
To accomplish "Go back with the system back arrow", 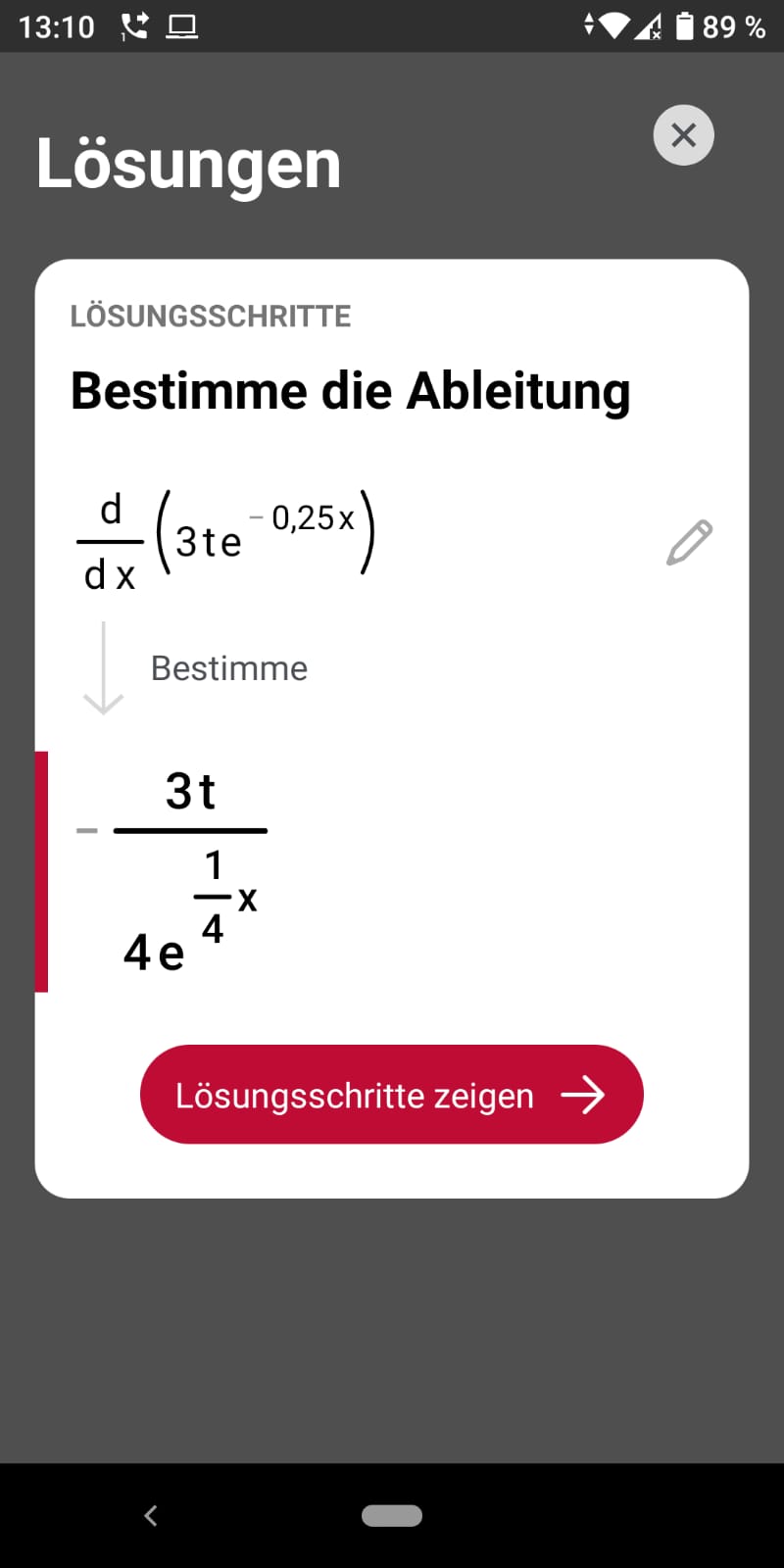I will (x=151, y=1515).
